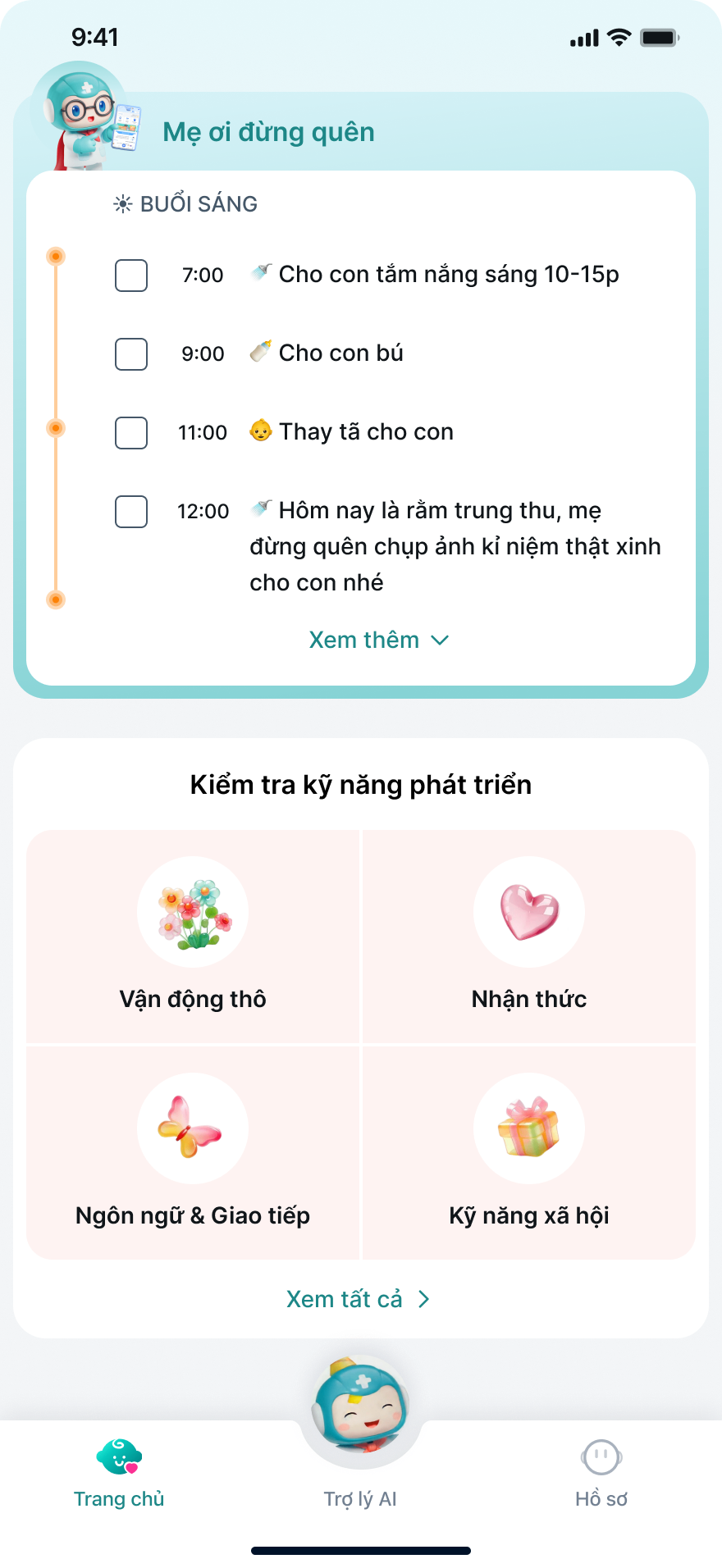
Task: Tap the Kiểm tra kỹ năng phát triển card
Action: tap(361, 783)
